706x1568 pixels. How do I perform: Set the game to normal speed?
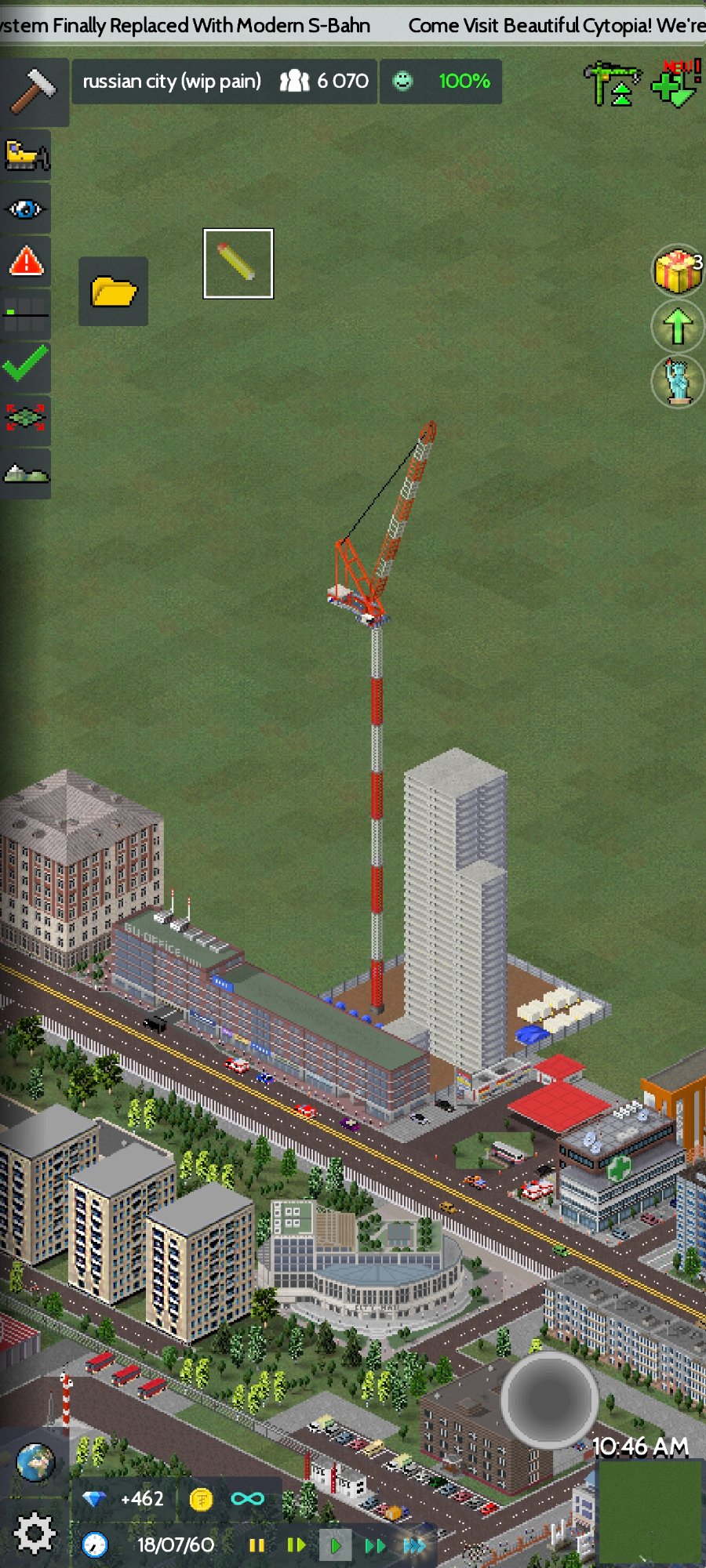335,1545
